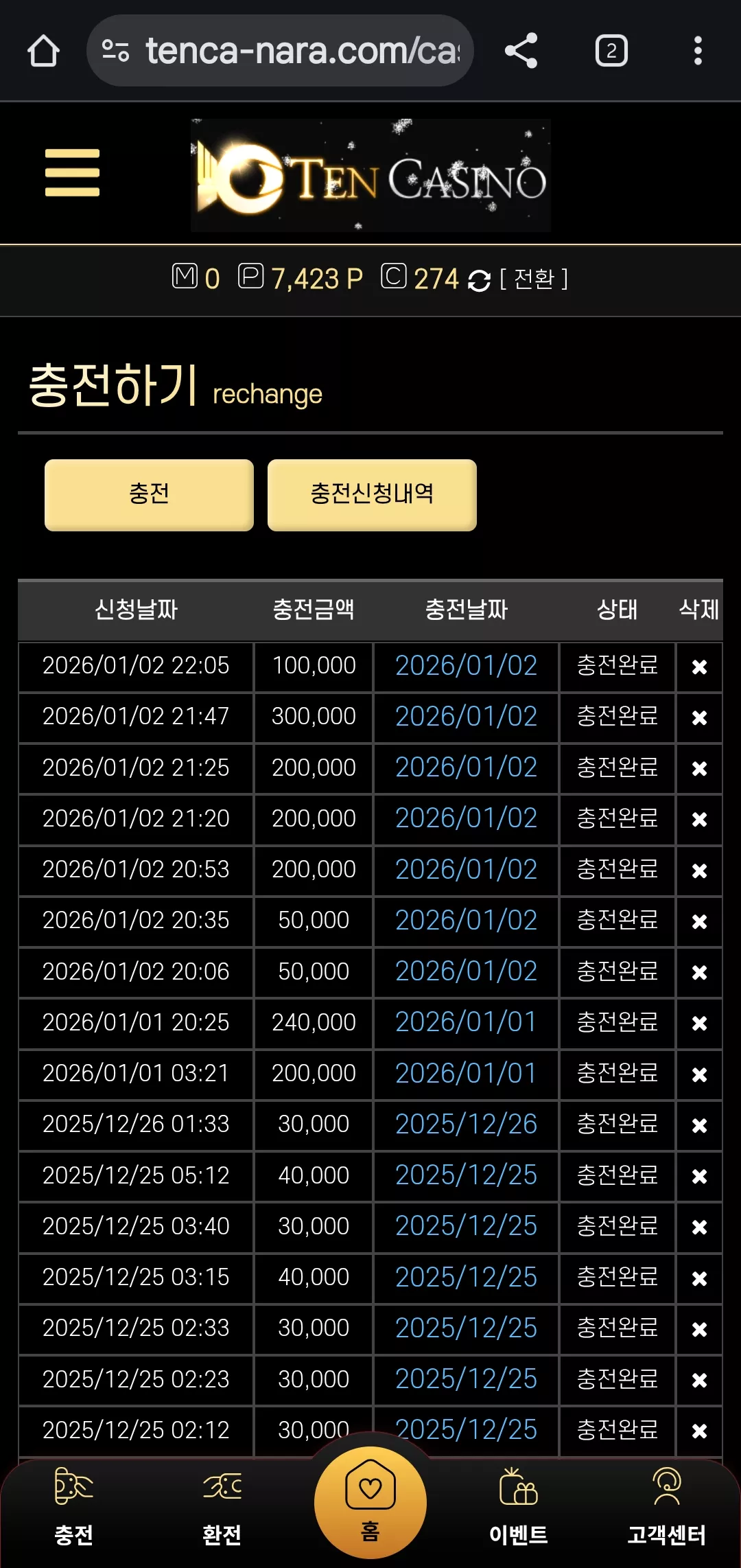Tap the [ 전환 ] link
This screenshot has width=741, height=1568.
534,279
